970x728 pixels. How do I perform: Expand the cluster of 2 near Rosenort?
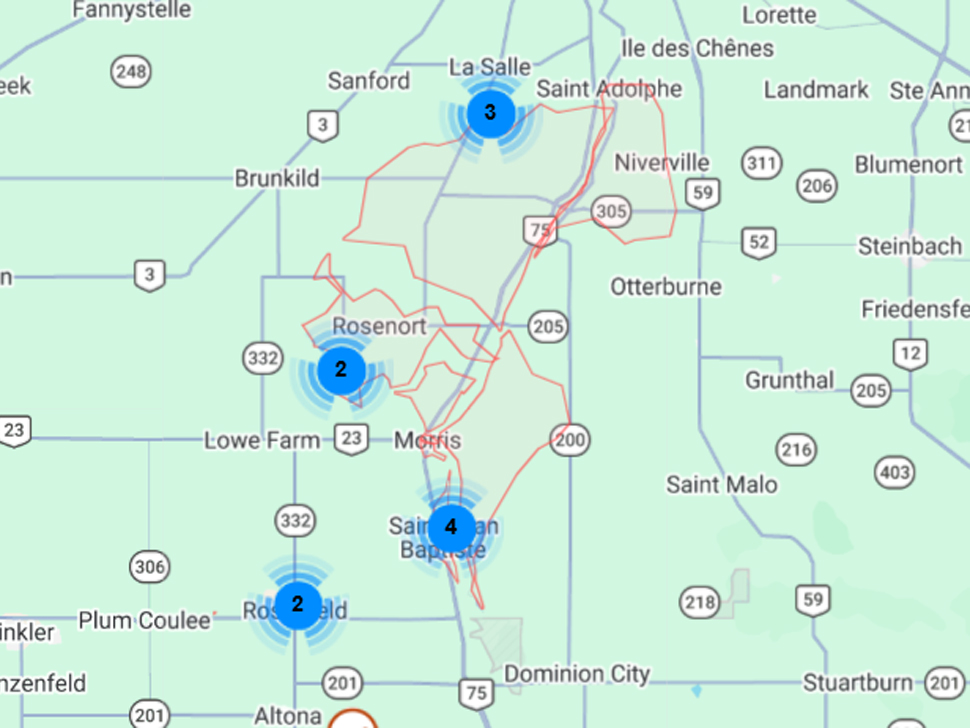click(341, 370)
